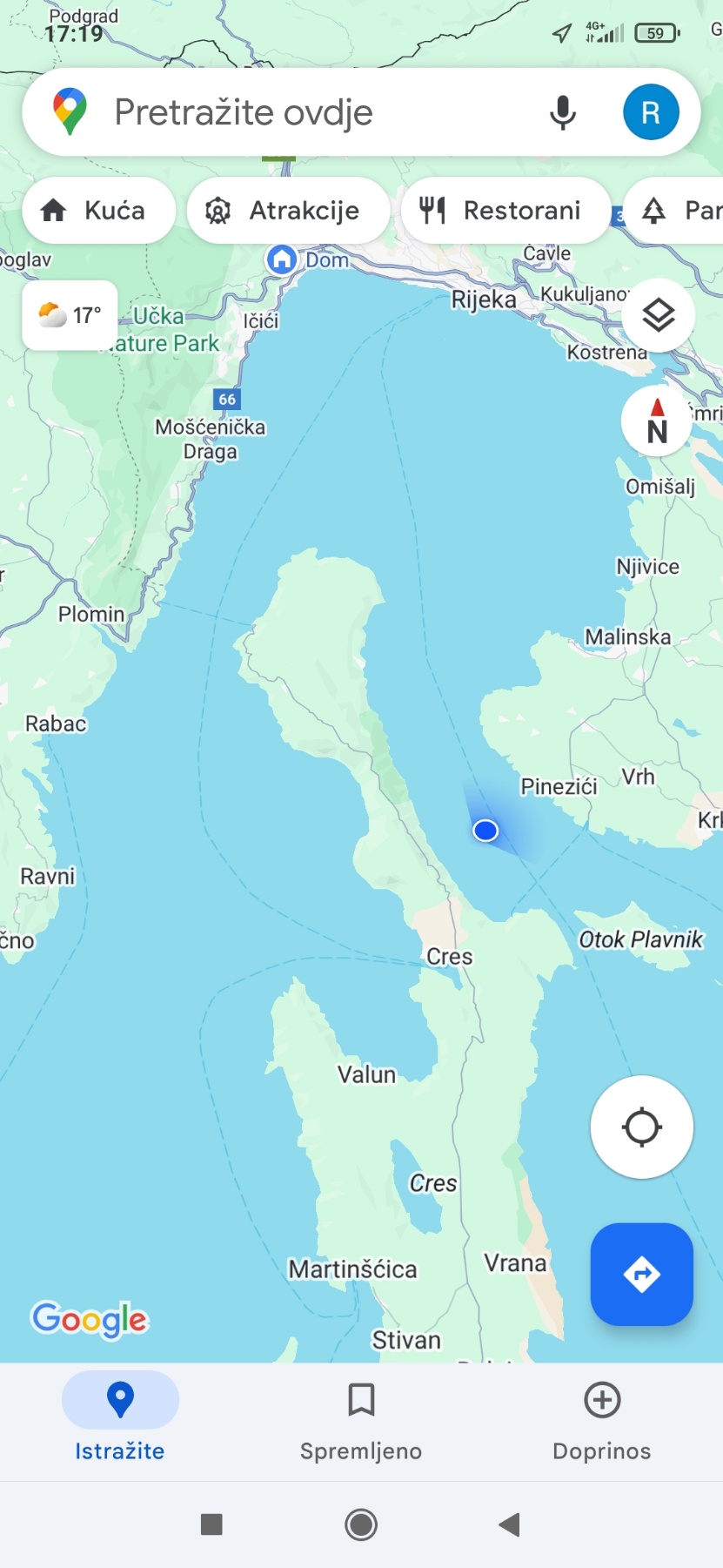The height and width of the screenshot is (1568, 723).
Task: Reset map orientation with compass
Action: 657,421
